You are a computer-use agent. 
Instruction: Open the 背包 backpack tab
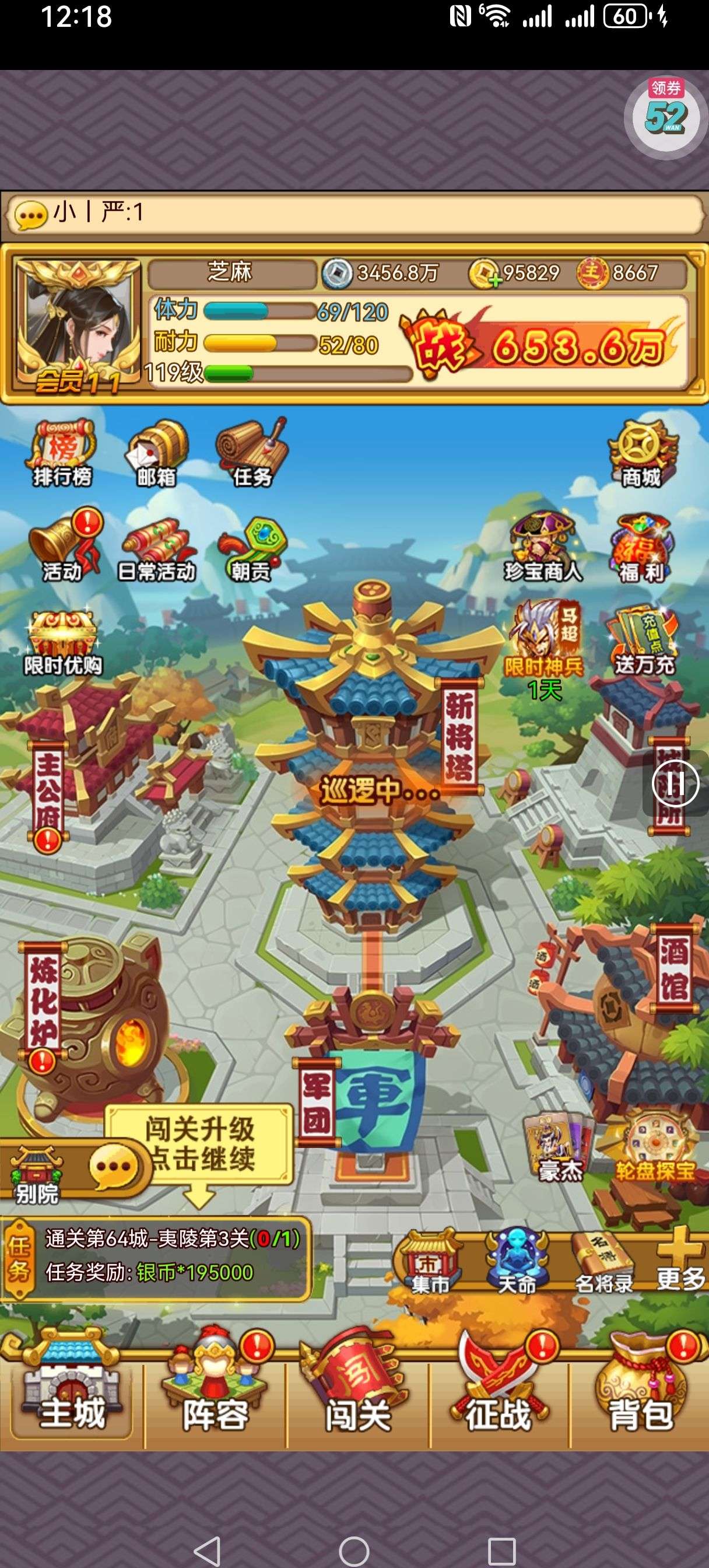pos(641,1383)
